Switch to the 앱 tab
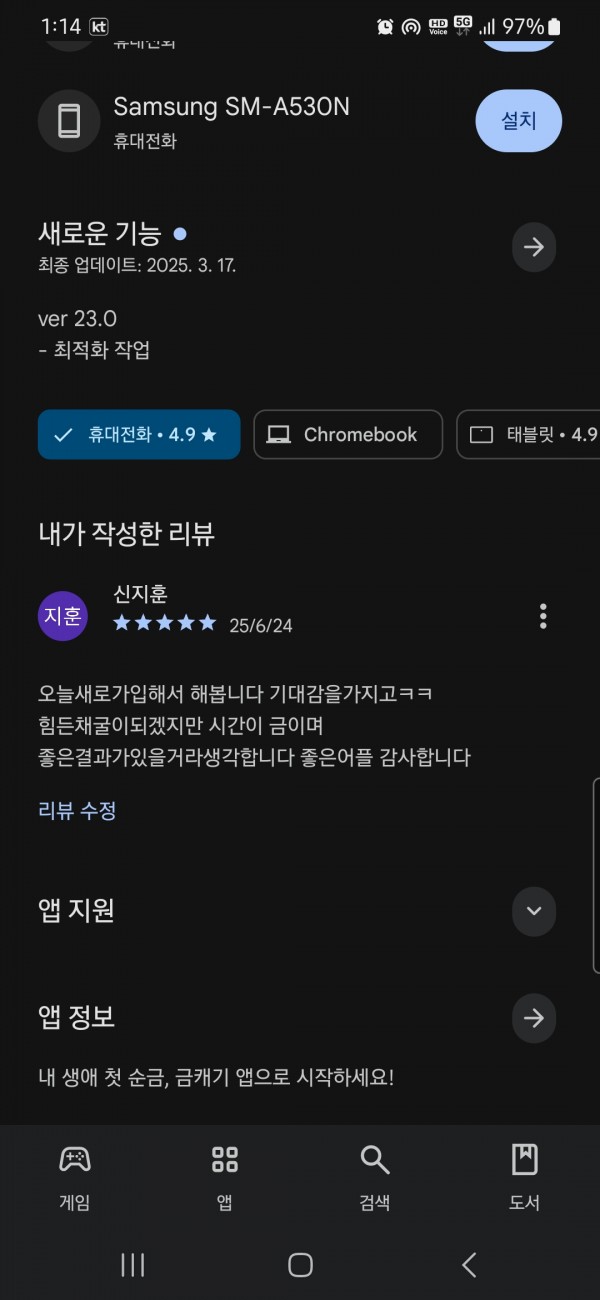Screen dimensions: 600x1300 pyautogui.click(x=225, y=1178)
